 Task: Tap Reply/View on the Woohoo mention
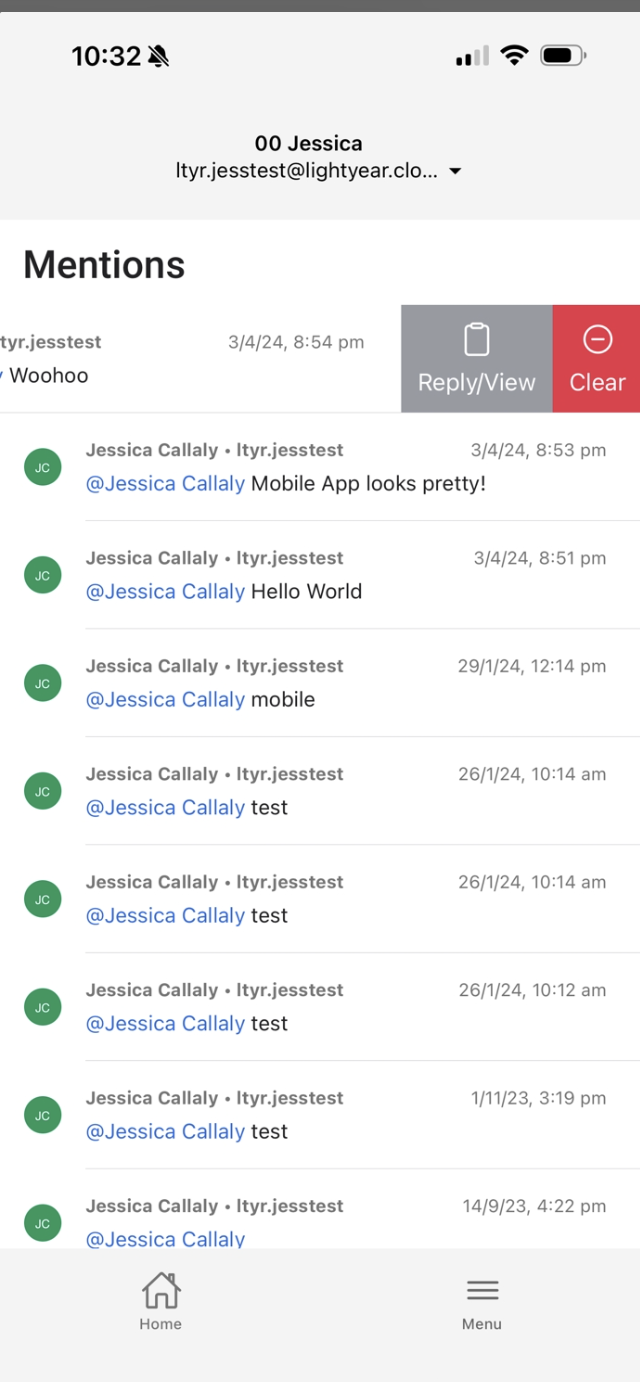[x=476, y=358]
